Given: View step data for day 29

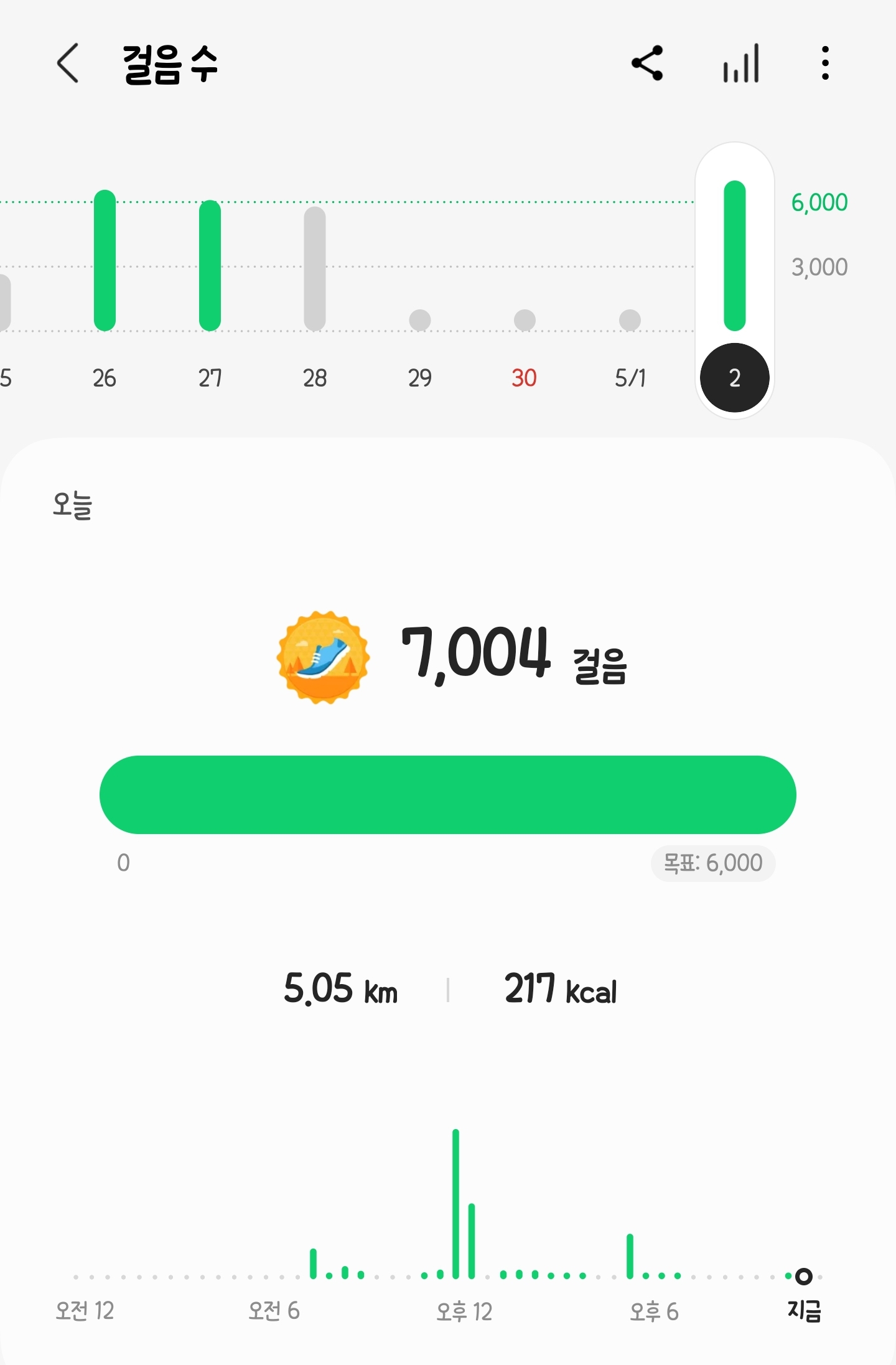Looking at the screenshot, I should point(420,321).
